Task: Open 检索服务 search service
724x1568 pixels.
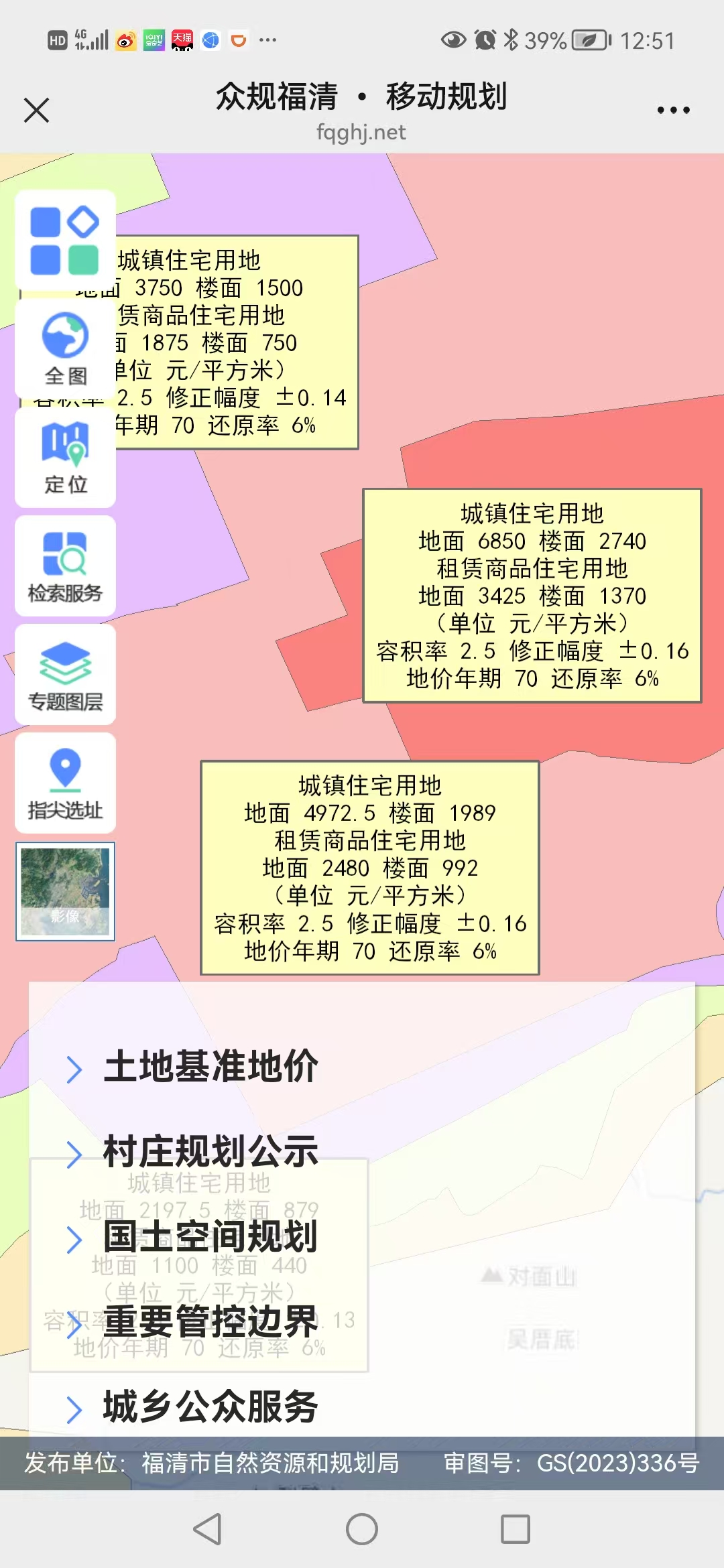Action: pyautogui.click(x=65, y=566)
